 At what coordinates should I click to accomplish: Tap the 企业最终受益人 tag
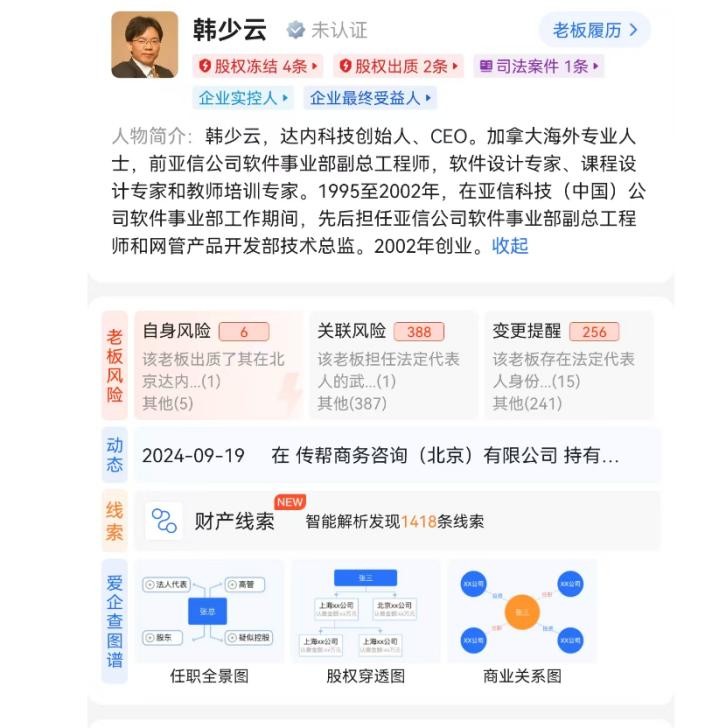coord(371,98)
